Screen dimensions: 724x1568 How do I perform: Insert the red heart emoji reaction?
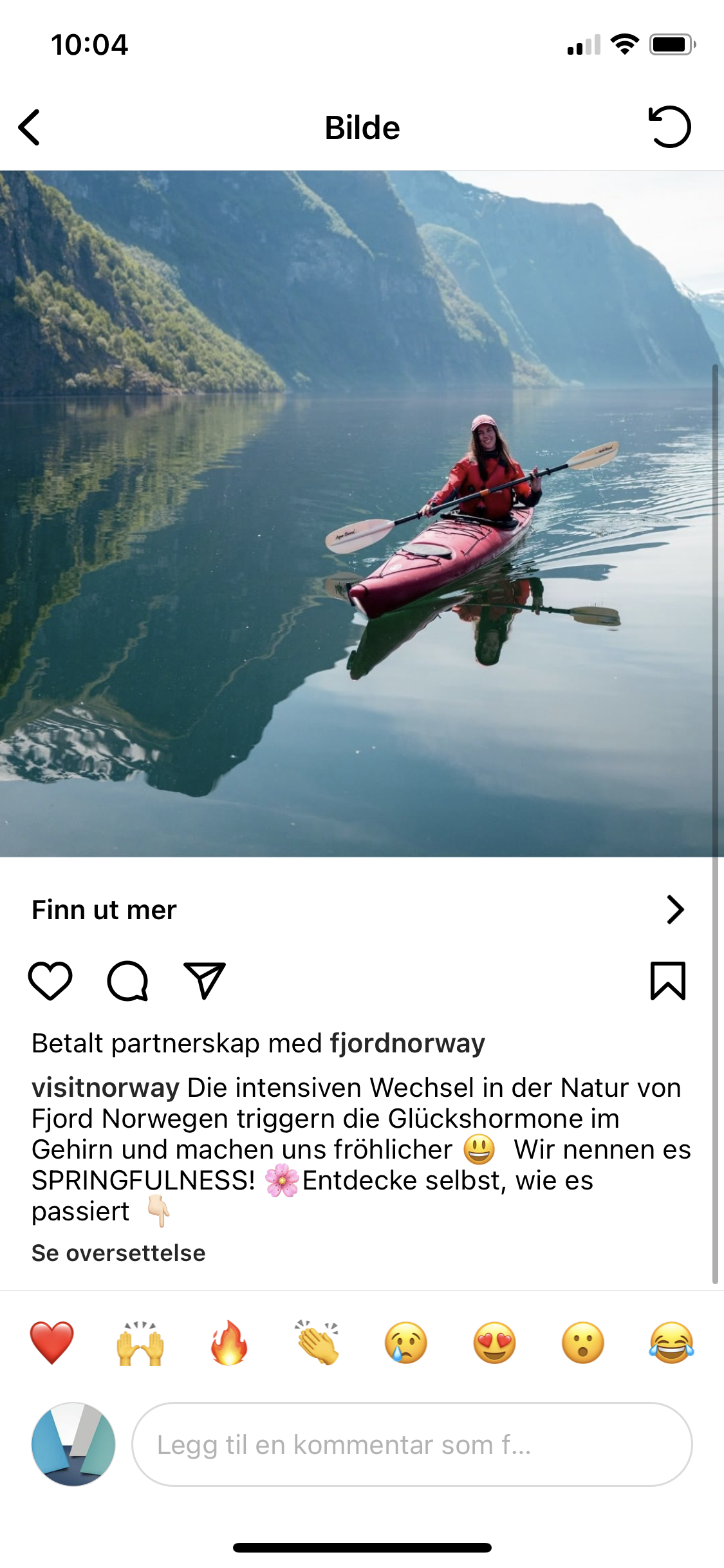click(x=52, y=1343)
